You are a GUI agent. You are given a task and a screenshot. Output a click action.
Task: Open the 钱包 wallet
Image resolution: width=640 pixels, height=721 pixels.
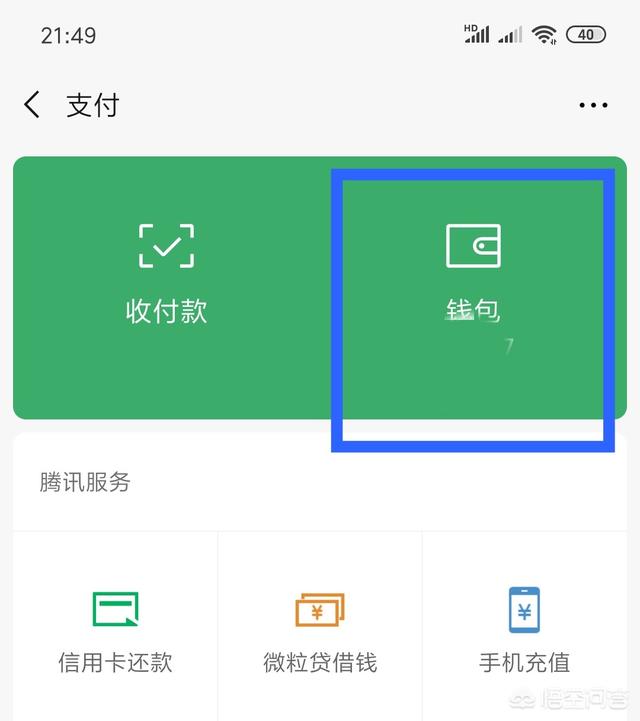[x=473, y=272]
